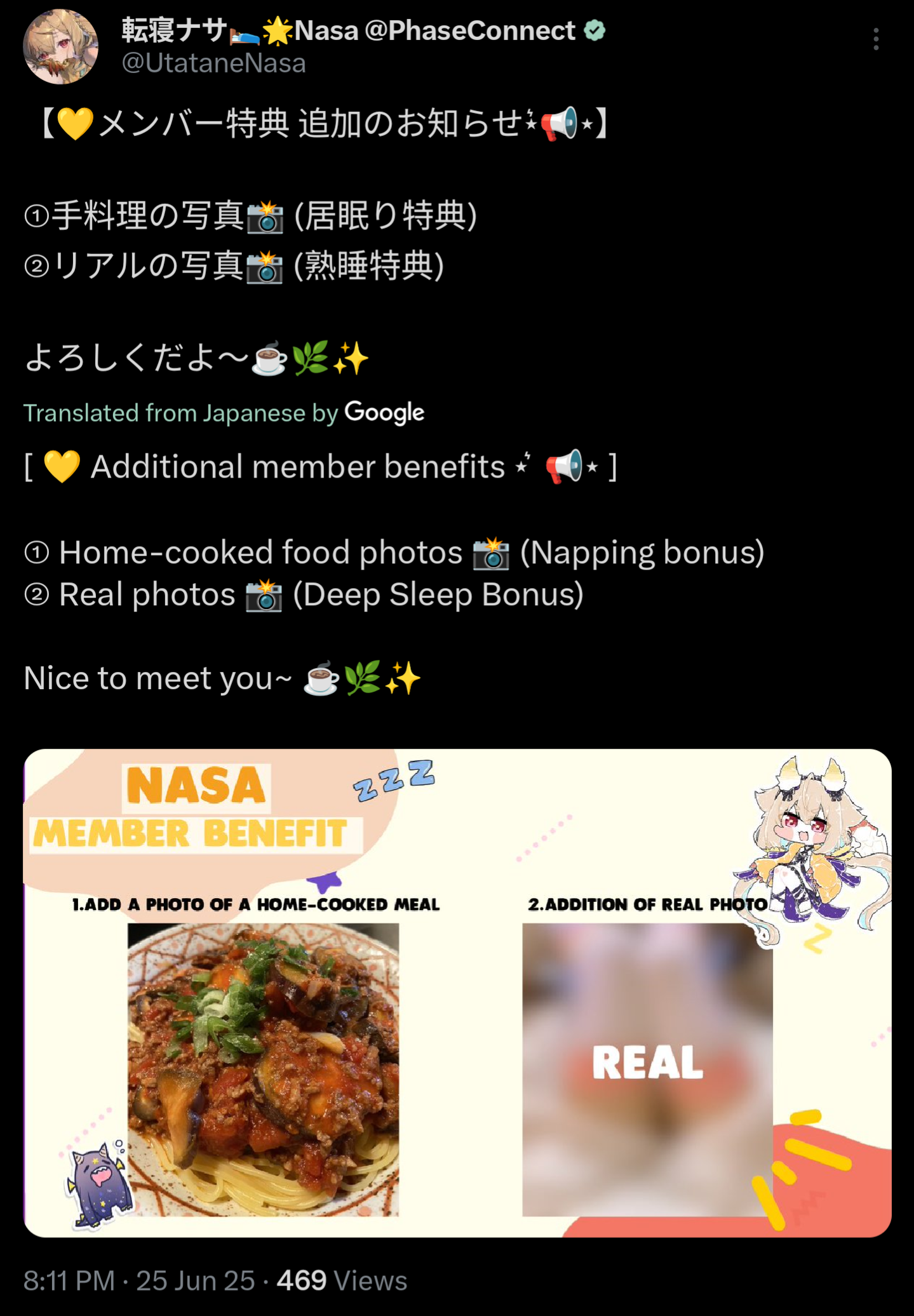Open Nasa's profile picture
Screen dimensions: 914x1316
[x=60, y=47]
